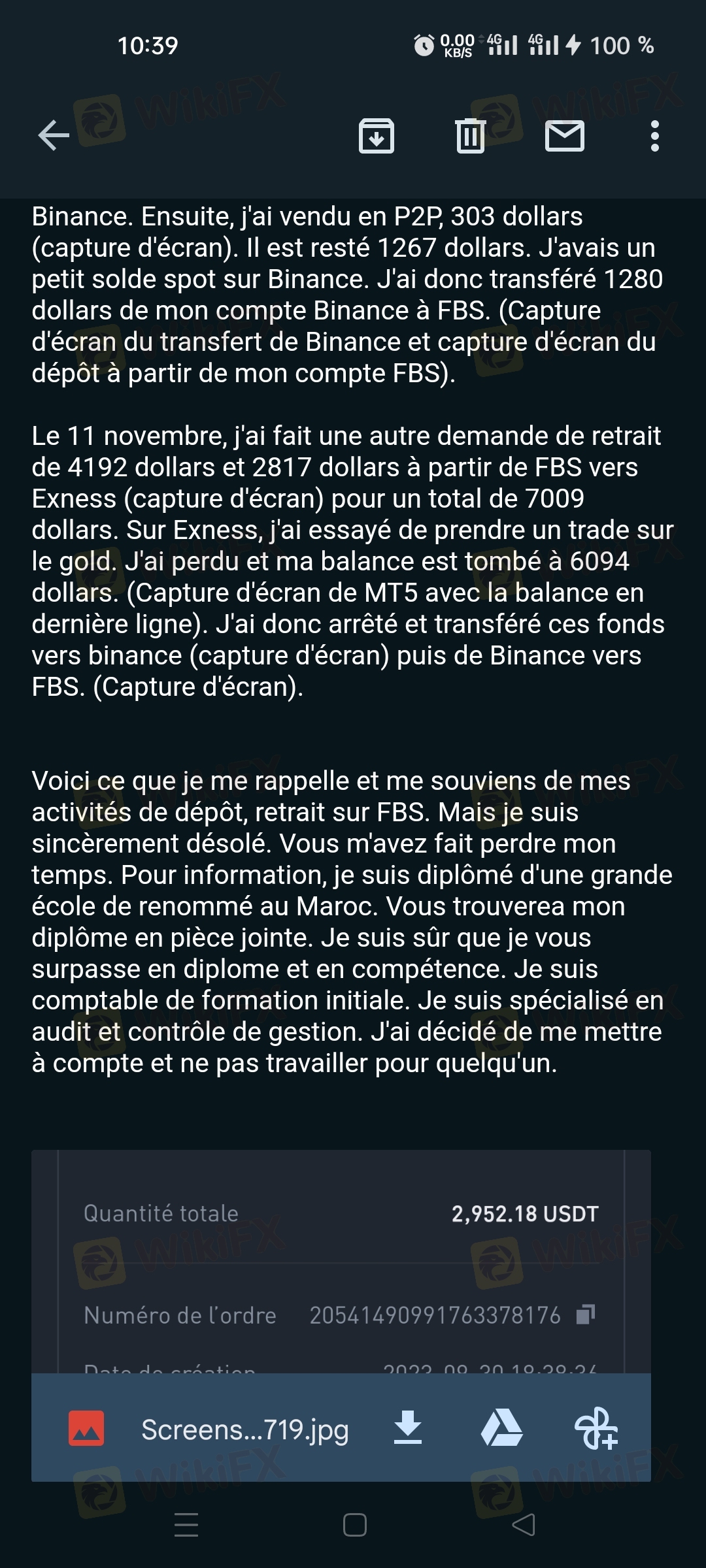Download the Screens...719.jpg attachment

point(408,1428)
